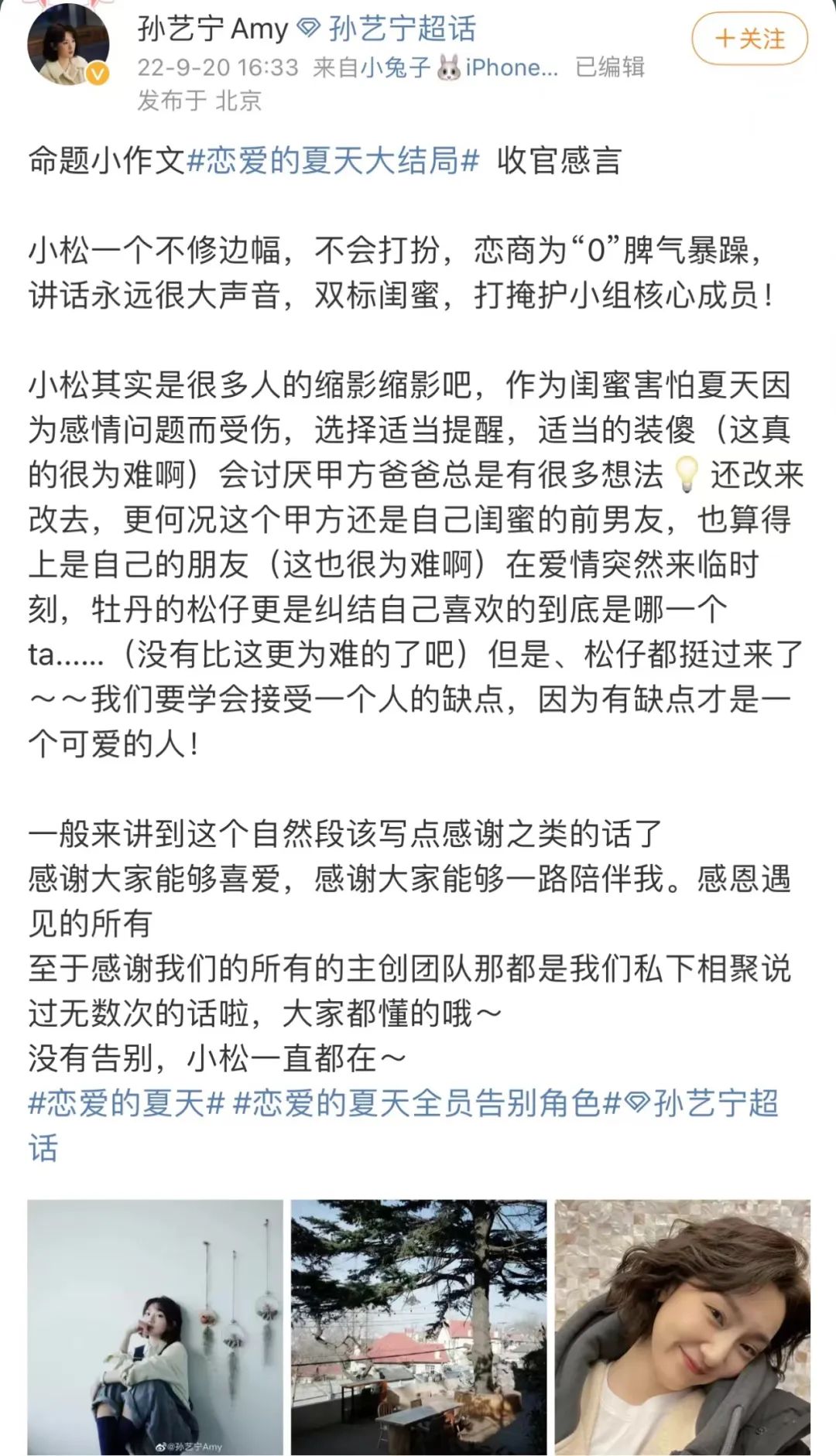Open hashtag #恋爱的夏天大结局#

[333, 161]
